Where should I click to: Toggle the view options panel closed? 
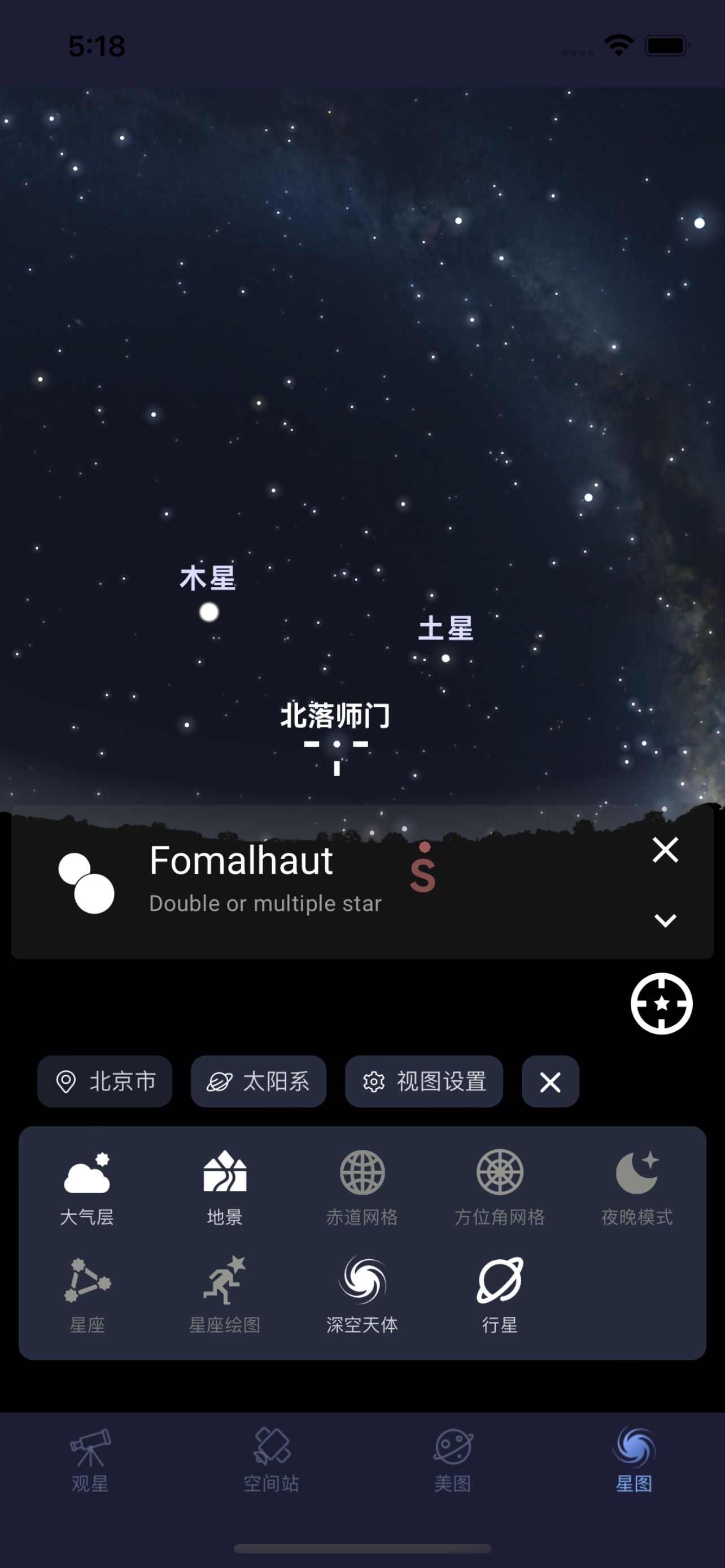click(550, 1081)
